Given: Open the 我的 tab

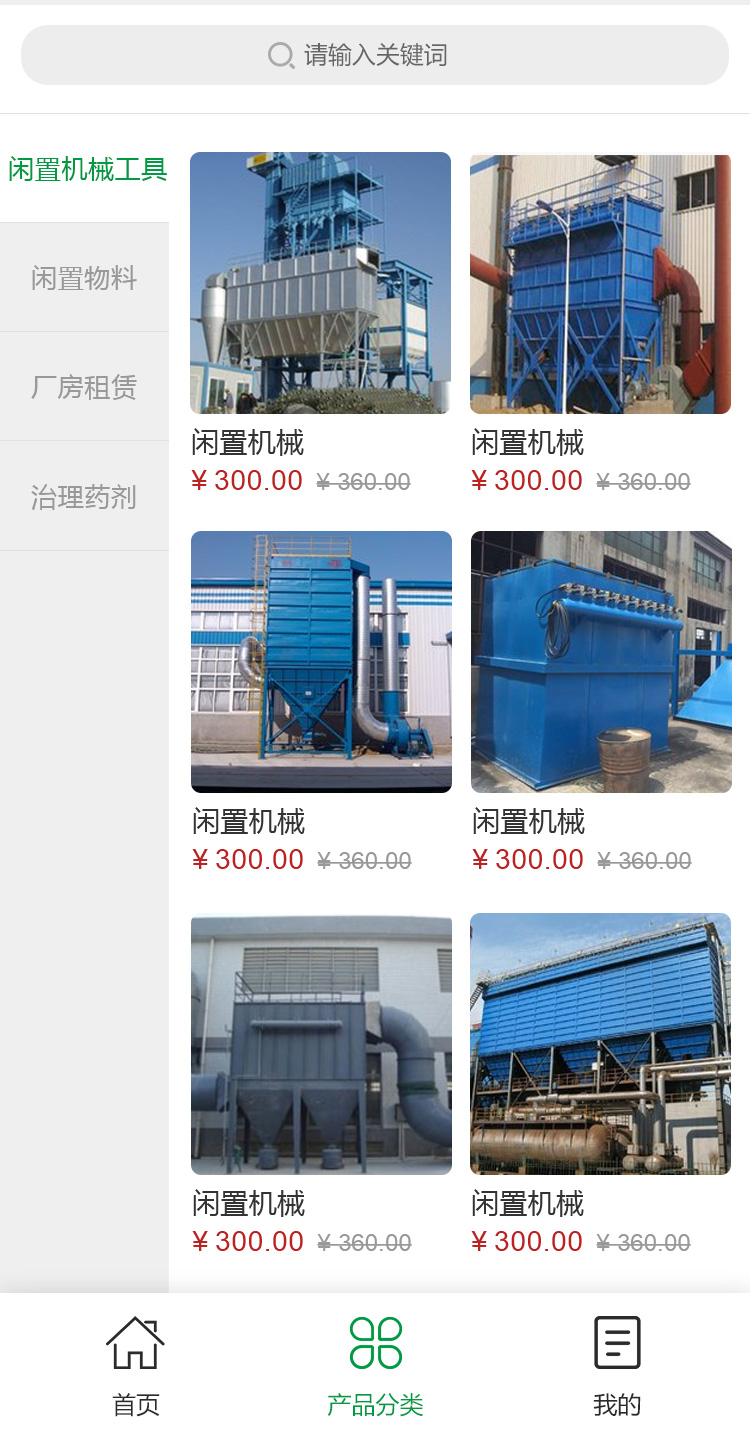Looking at the screenshot, I should pos(616,1365).
